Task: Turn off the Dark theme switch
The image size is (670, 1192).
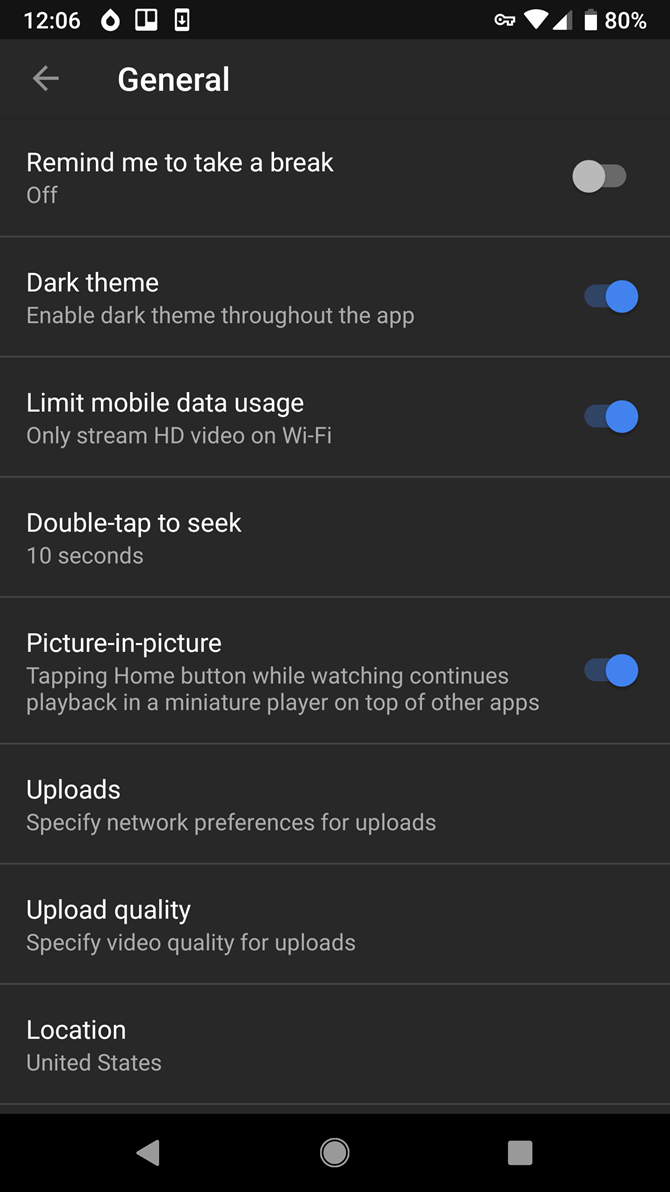Action: click(x=611, y=297)
